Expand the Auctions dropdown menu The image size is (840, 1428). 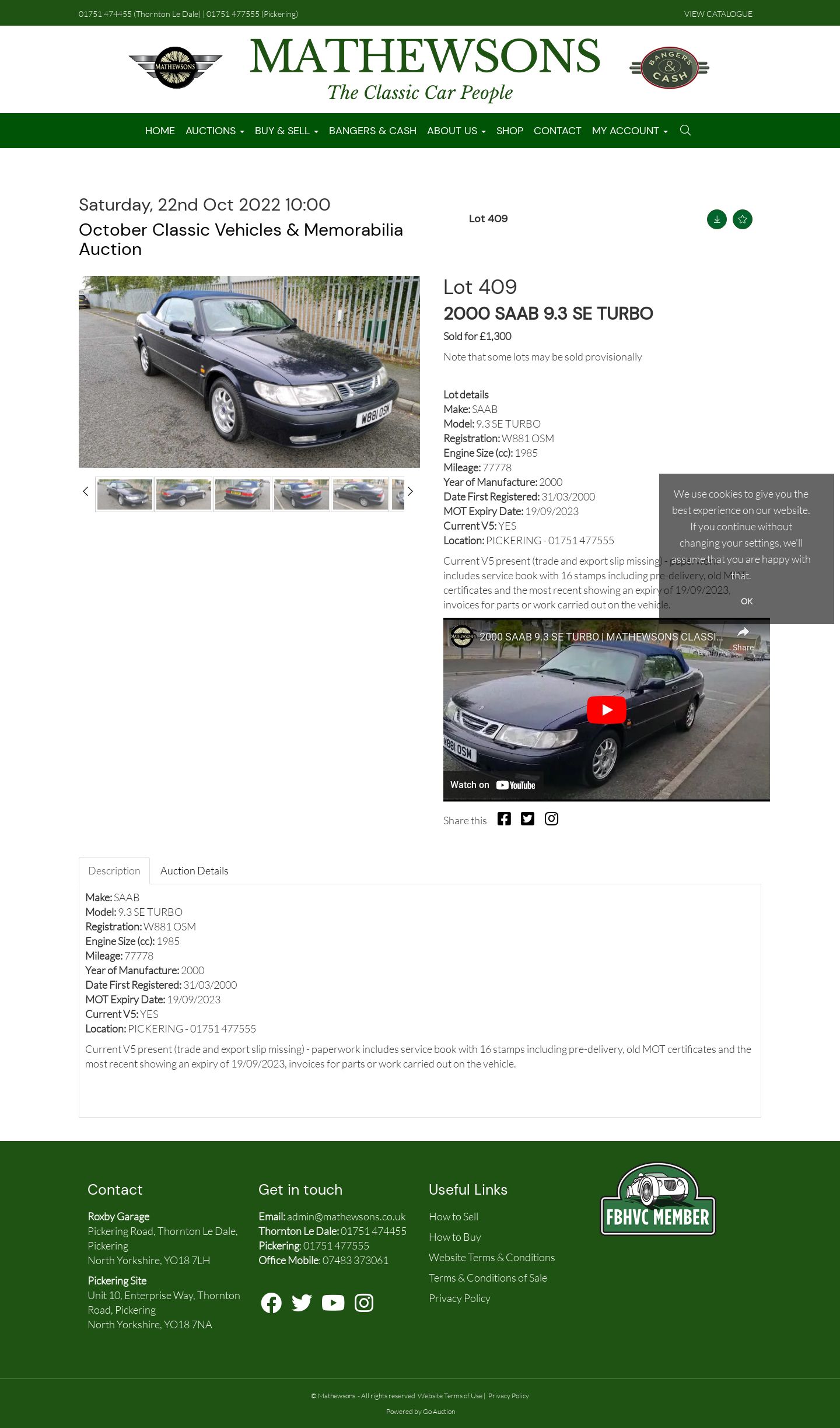[215, 131]
